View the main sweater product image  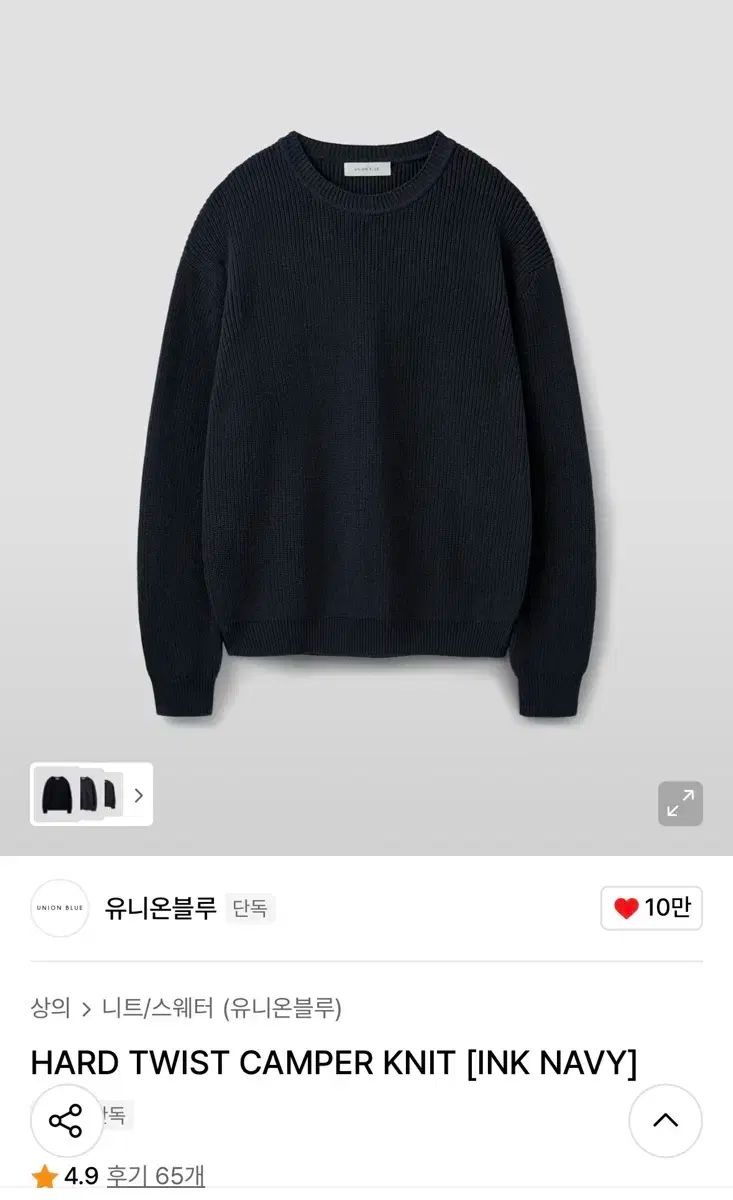(366, 420)
